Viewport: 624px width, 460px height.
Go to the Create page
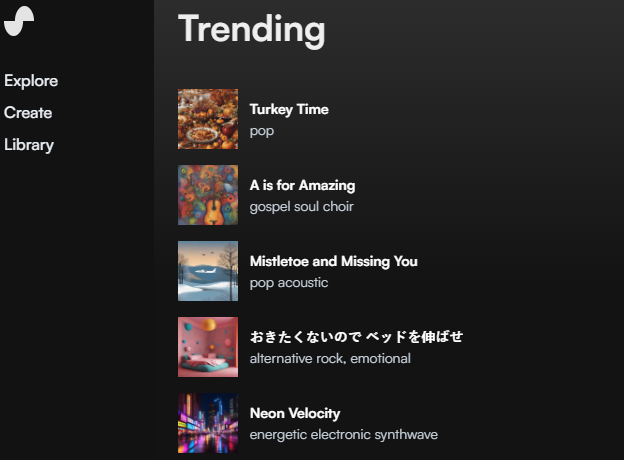click(28, 113)
